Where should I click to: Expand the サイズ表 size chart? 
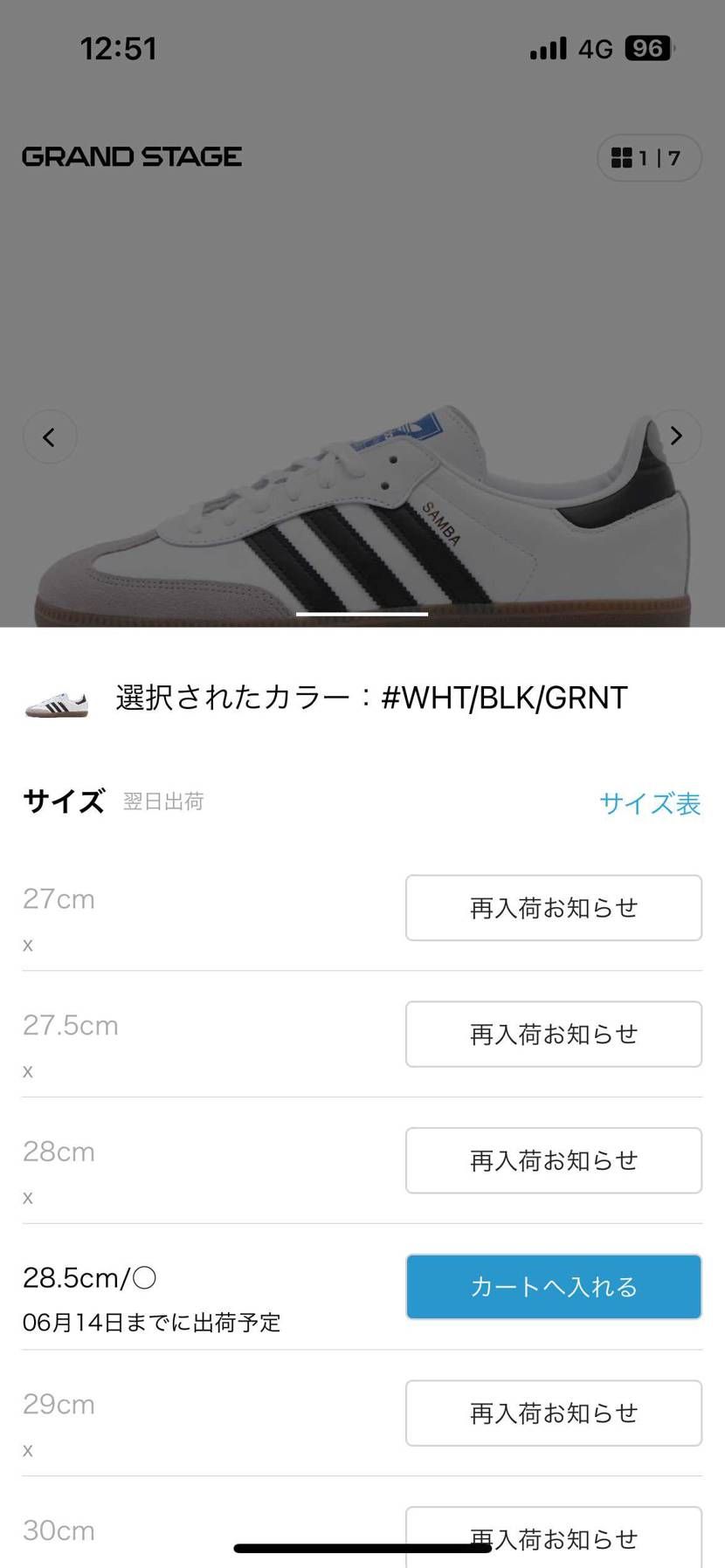point(650,803)
